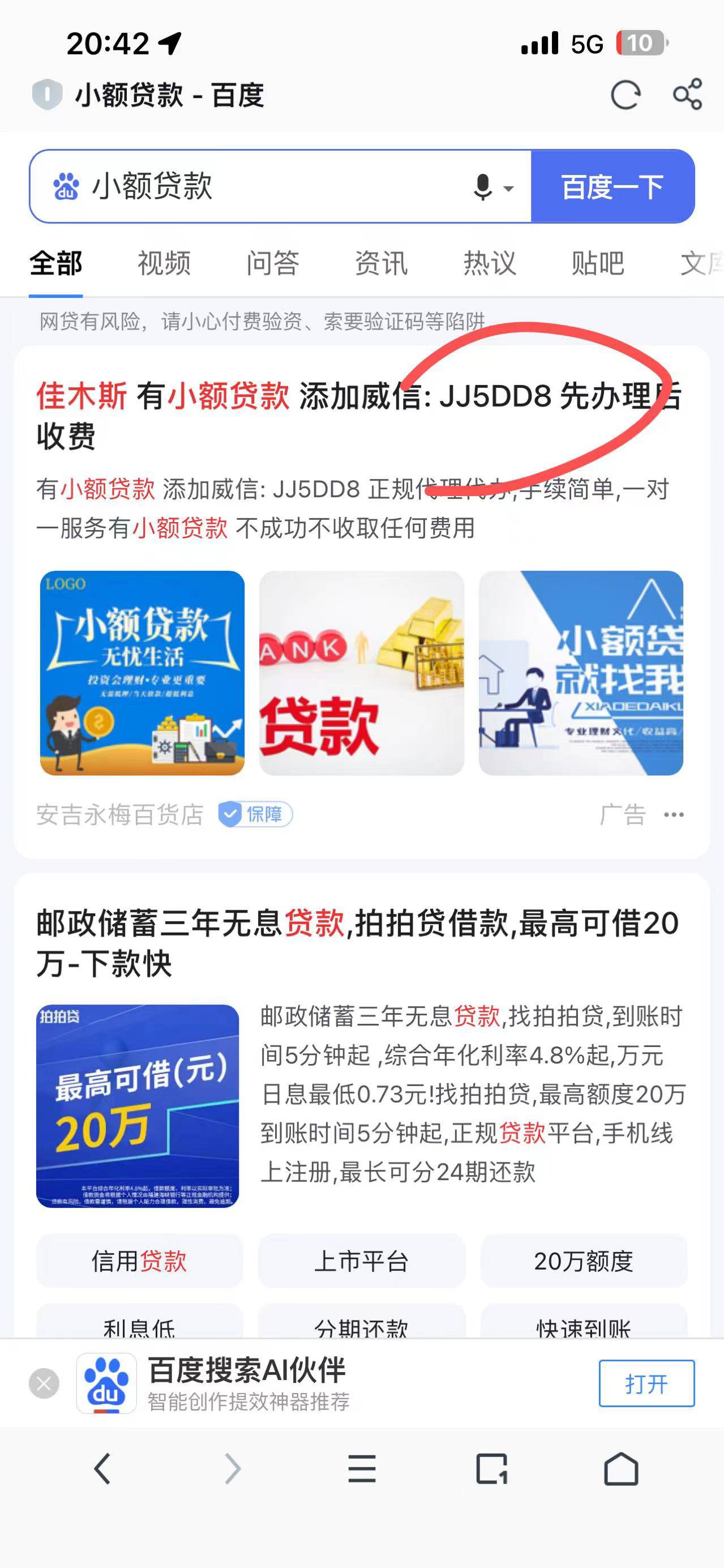Open the ad's three-dot options menu

click(674, 814)
